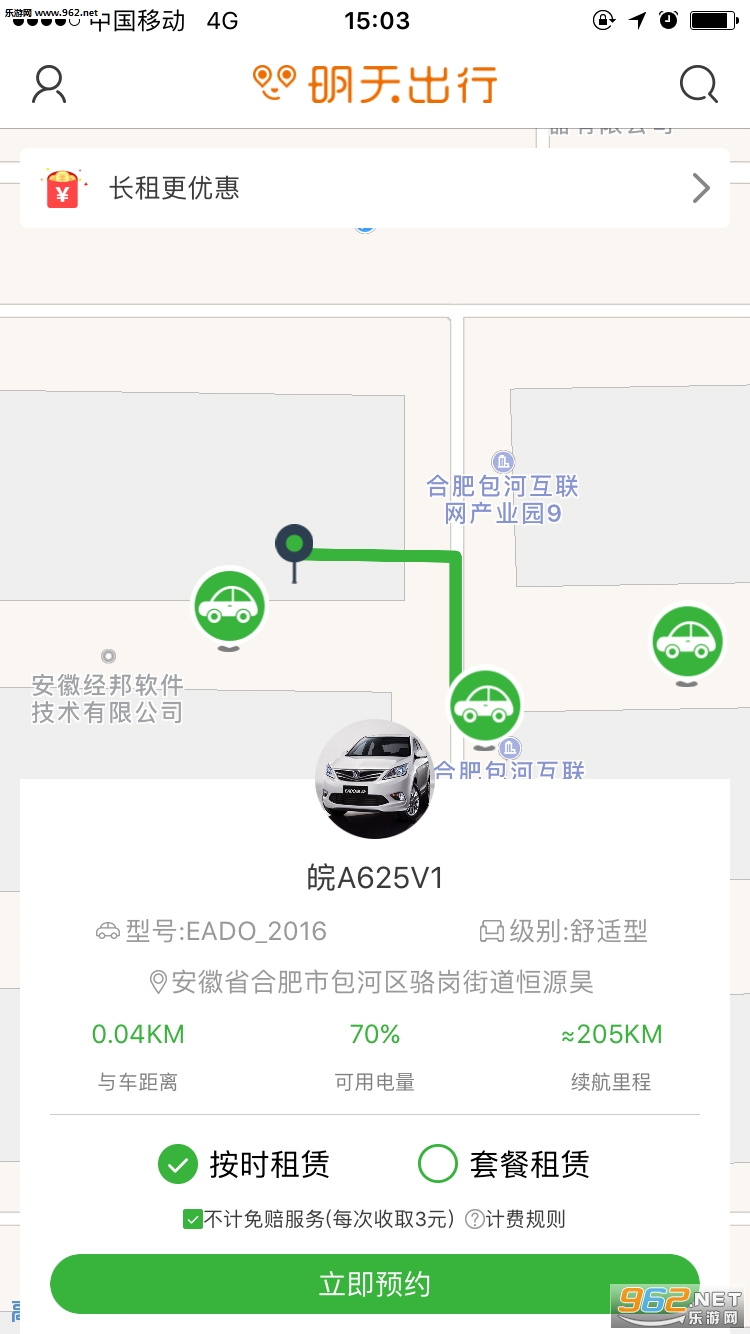View the 计费规则 billing rules

516,1219
